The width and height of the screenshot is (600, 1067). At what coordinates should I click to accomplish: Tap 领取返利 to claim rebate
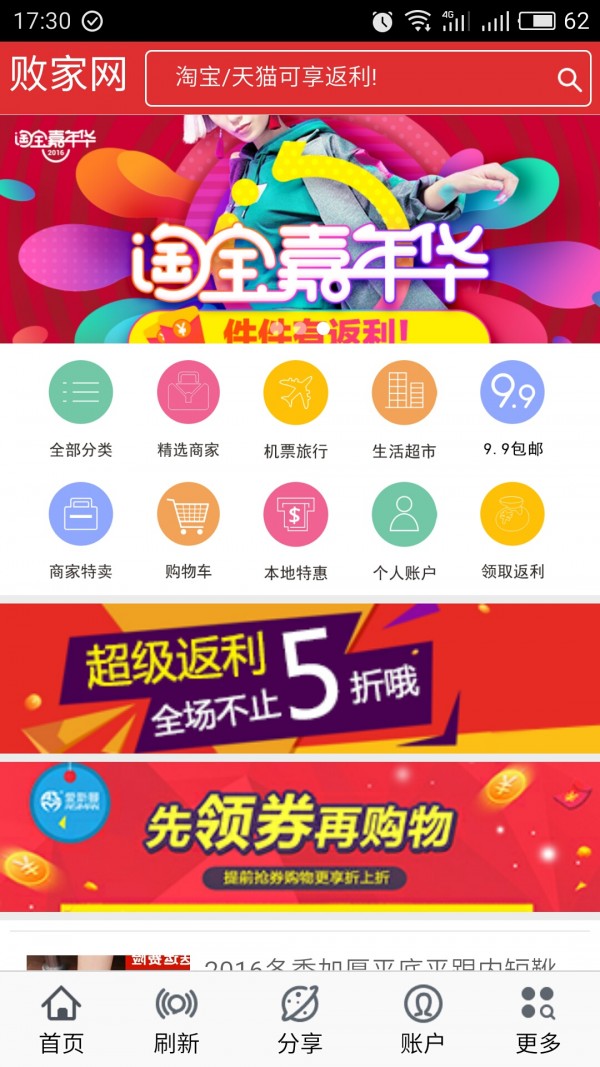click(x=512, y=531)
